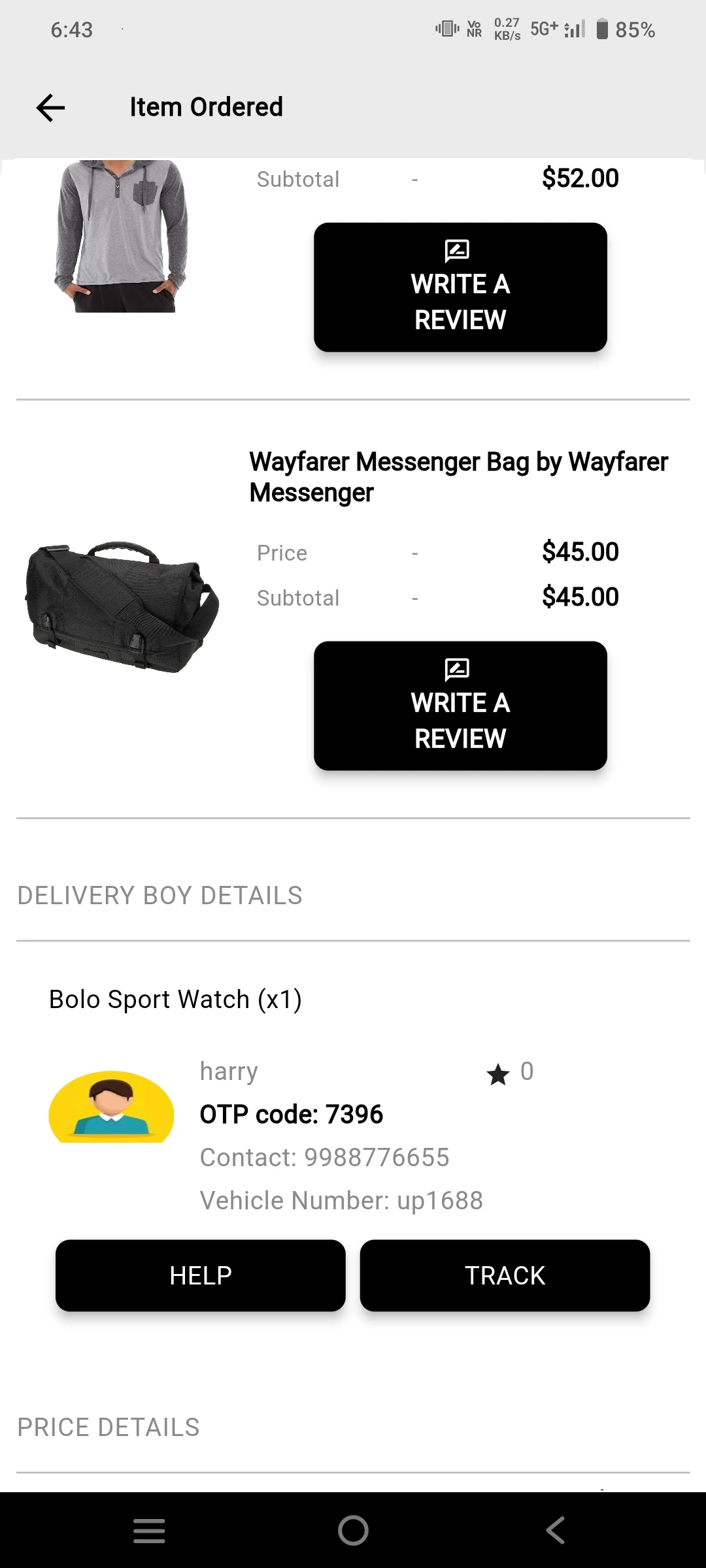This screenshot has width=706, height=1568.
Task: Tap the OTP code 7396 text
Action: [292, 1114]
